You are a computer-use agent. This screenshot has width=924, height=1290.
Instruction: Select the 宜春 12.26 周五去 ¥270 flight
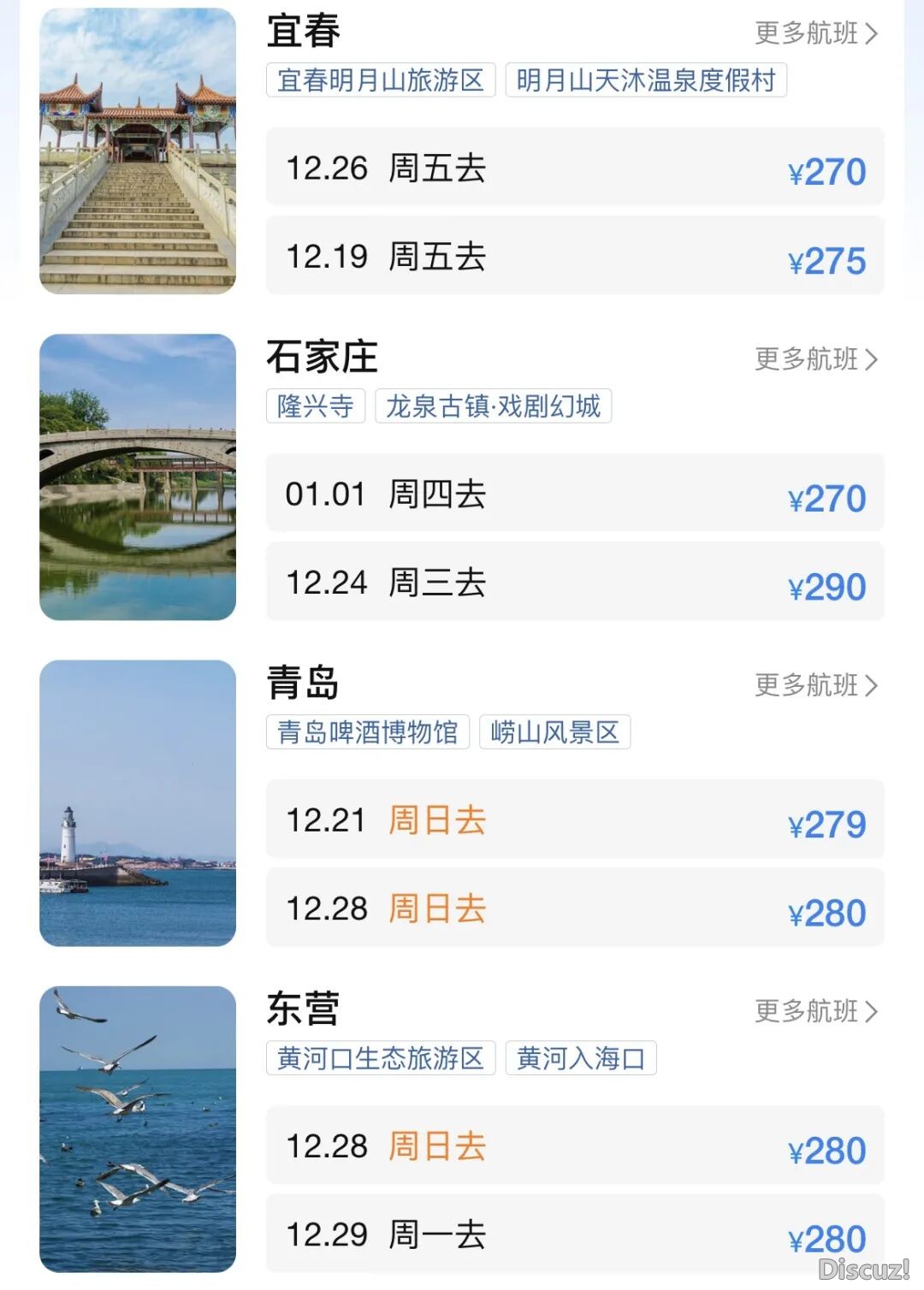click(575, 168)
